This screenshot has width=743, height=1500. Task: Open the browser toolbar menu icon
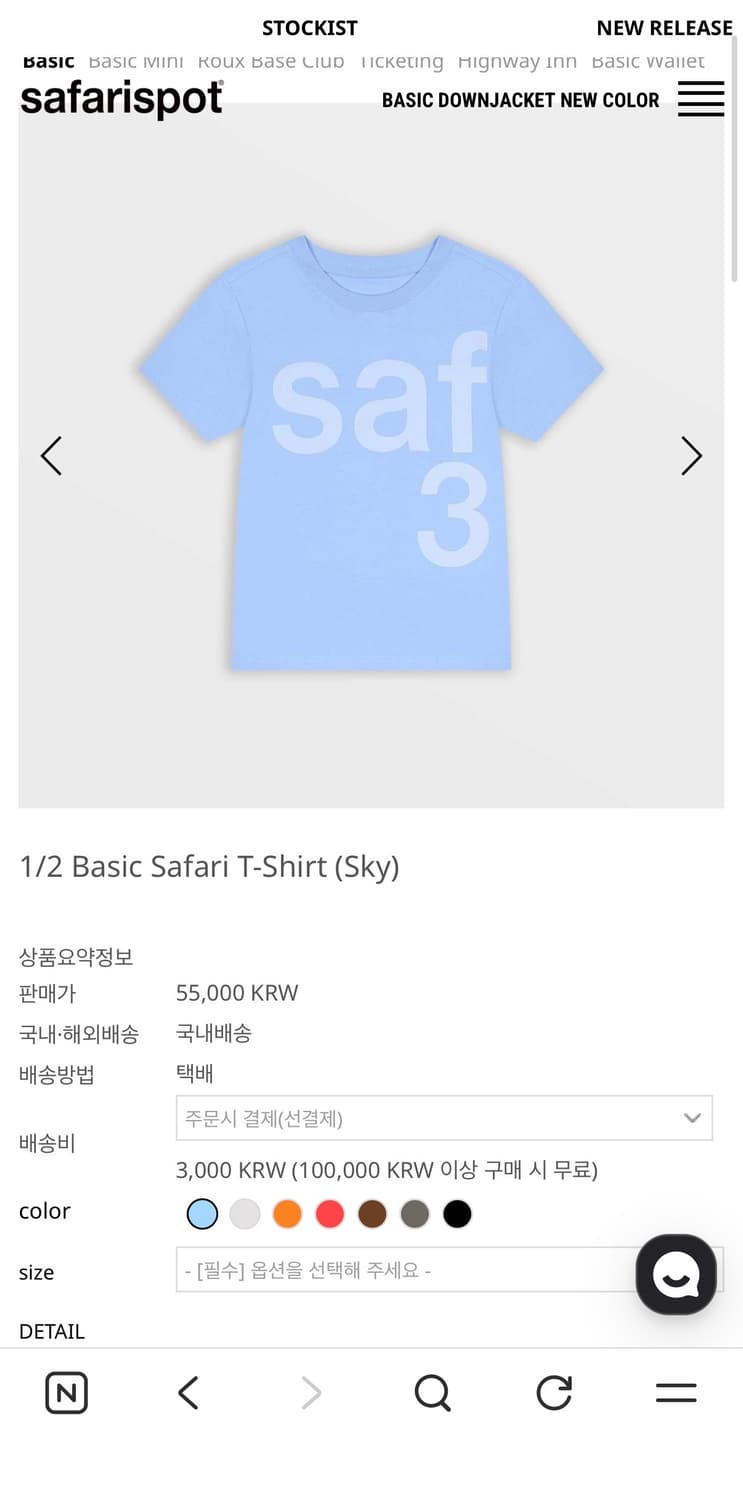675,1392
